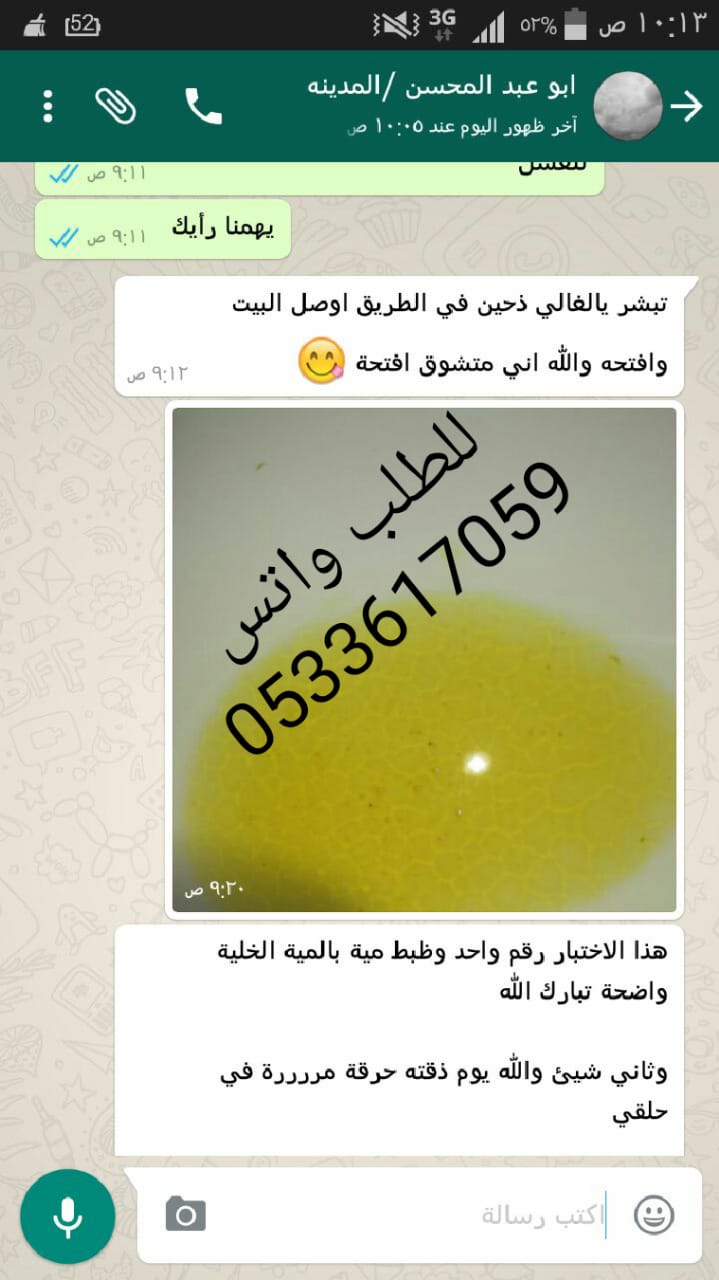Open the attachment paperclip menu

tap(116, 106)
